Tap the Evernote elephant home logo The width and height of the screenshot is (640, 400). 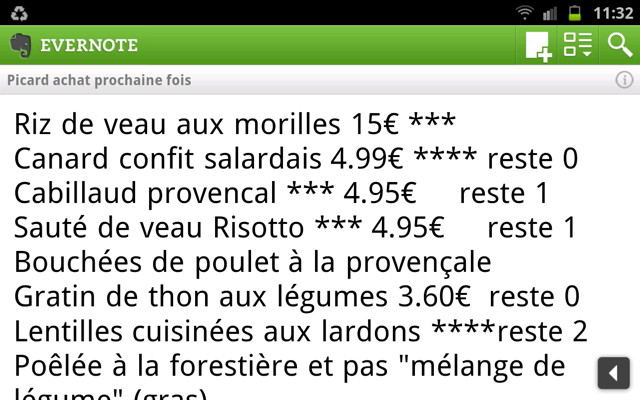pos(20,45)
